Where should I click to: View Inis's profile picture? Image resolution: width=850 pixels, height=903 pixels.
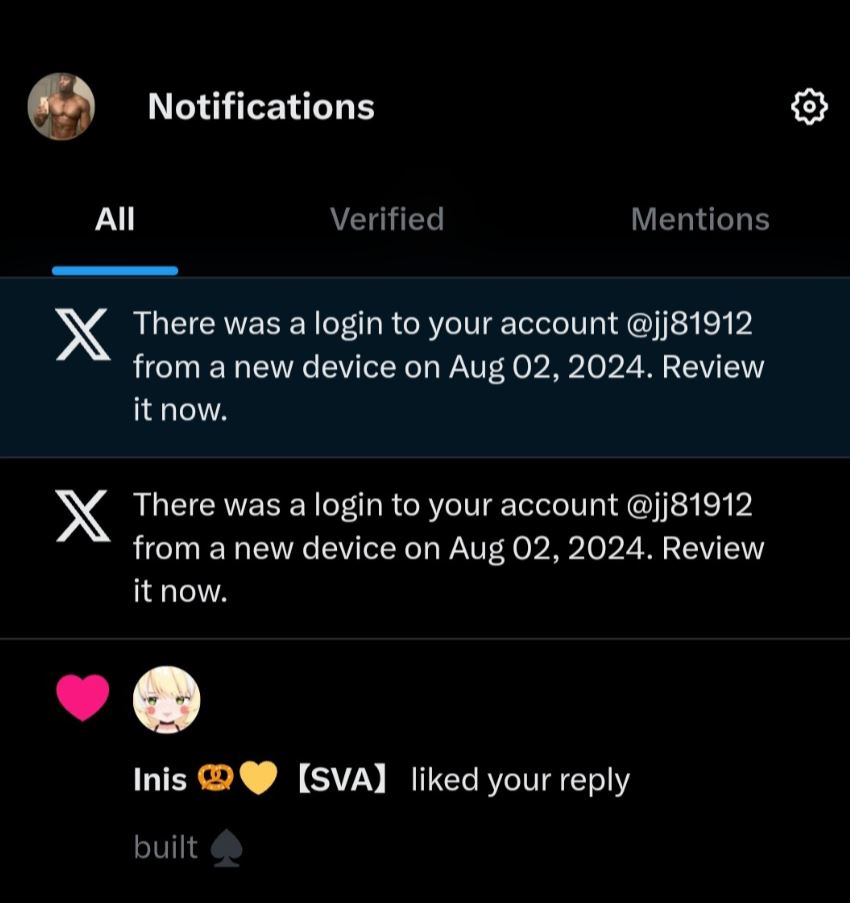(167, 699)
